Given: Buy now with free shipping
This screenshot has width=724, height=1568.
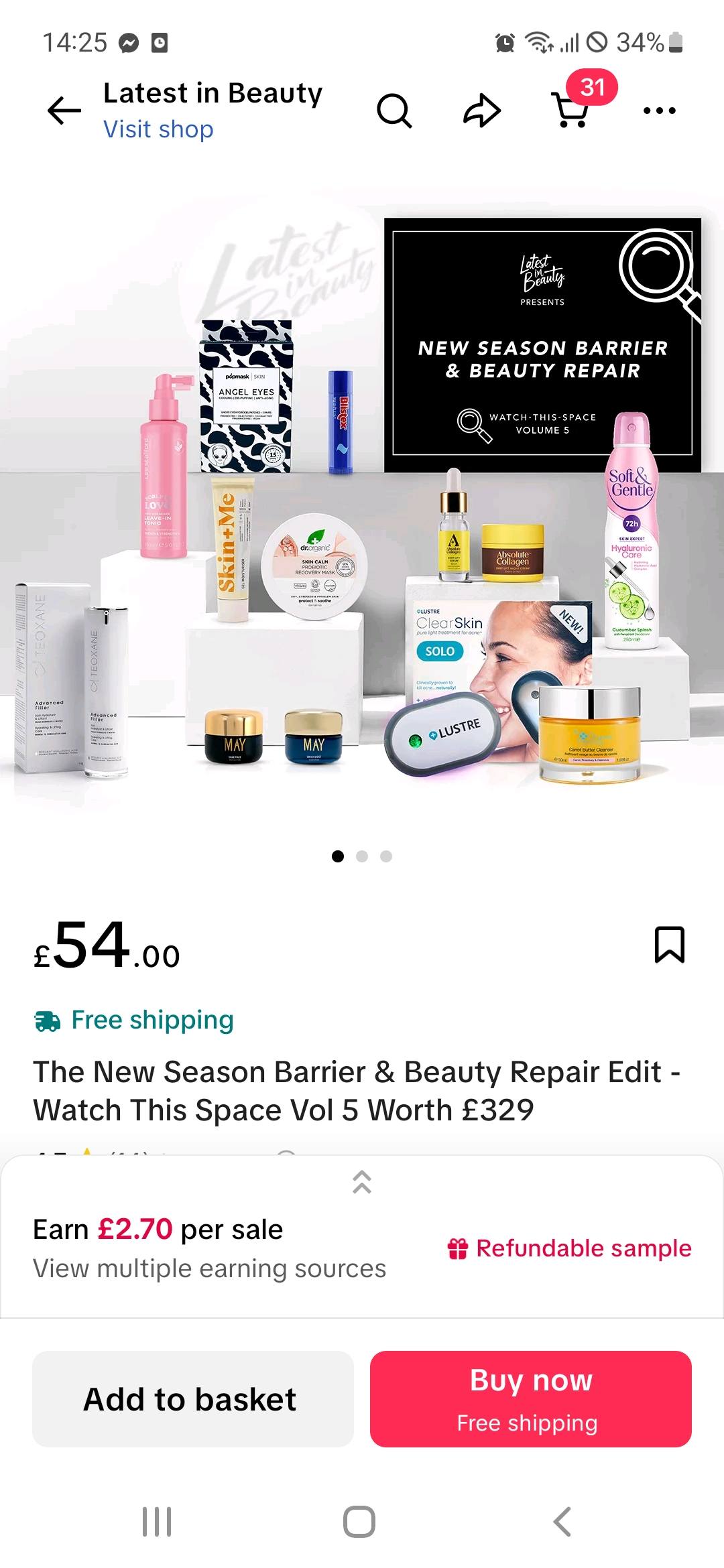Looking at the screenshot, I should click(531, 1399).
